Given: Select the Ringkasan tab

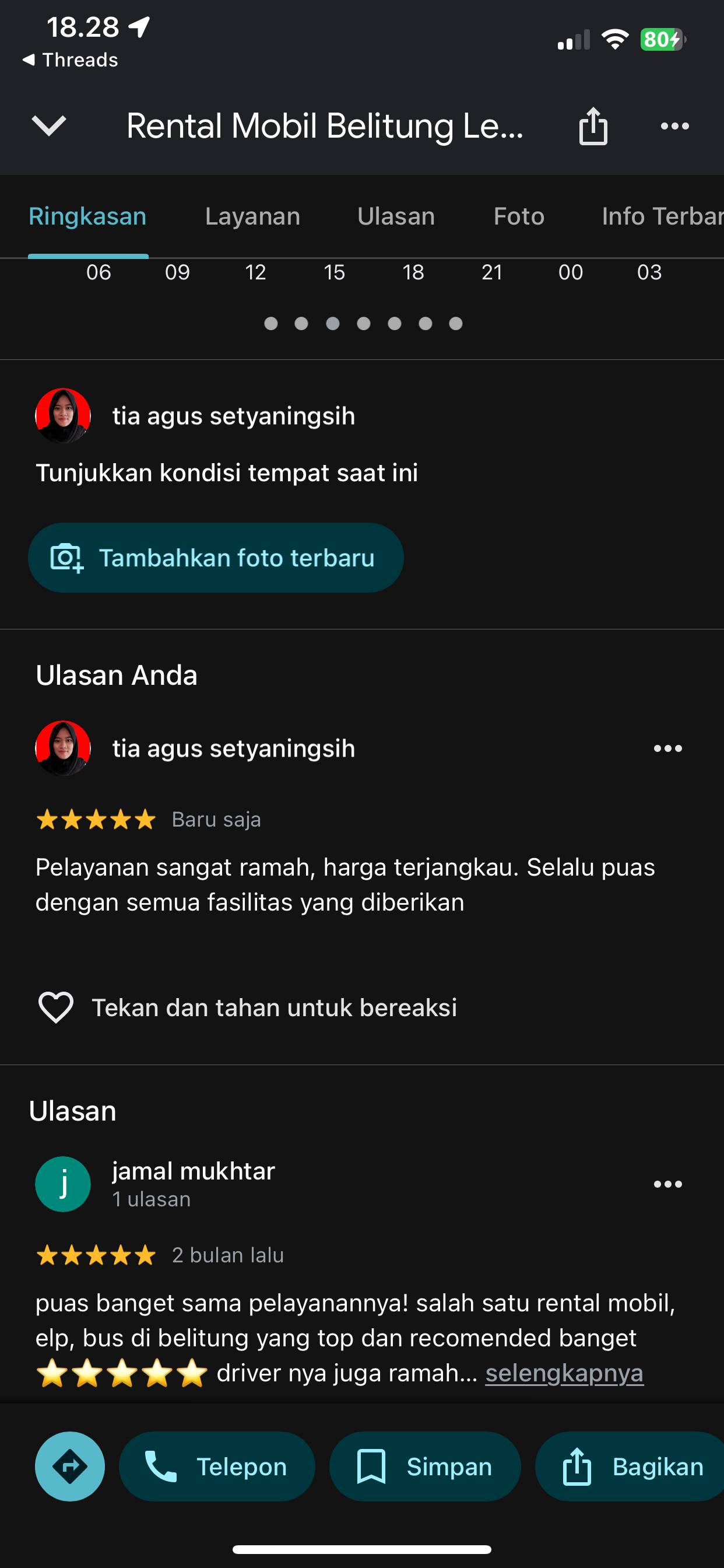Looking at the screenshot, I should [87, 216].
